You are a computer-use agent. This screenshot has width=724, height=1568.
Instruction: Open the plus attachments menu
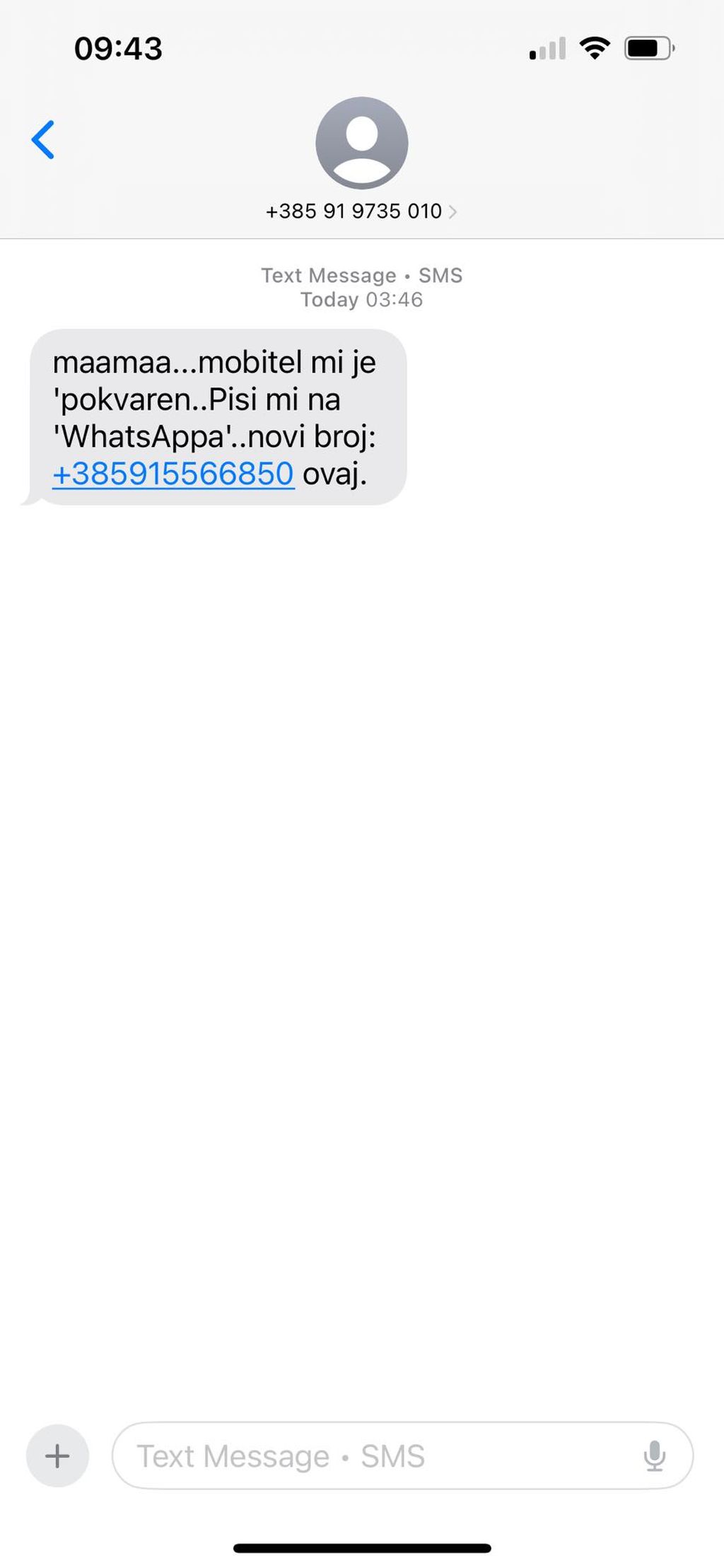(x=57, y=1456)
